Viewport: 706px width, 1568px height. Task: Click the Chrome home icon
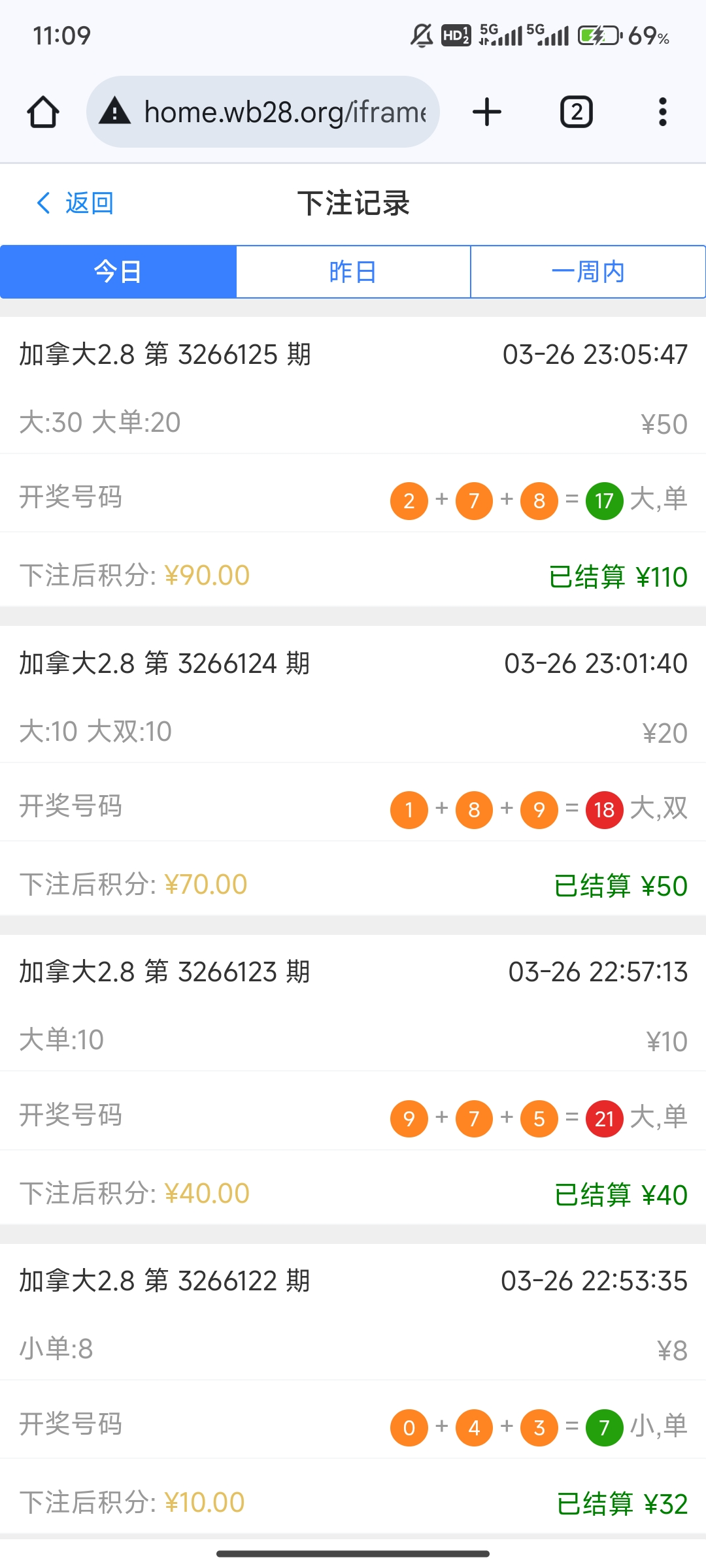pos(43,111)
